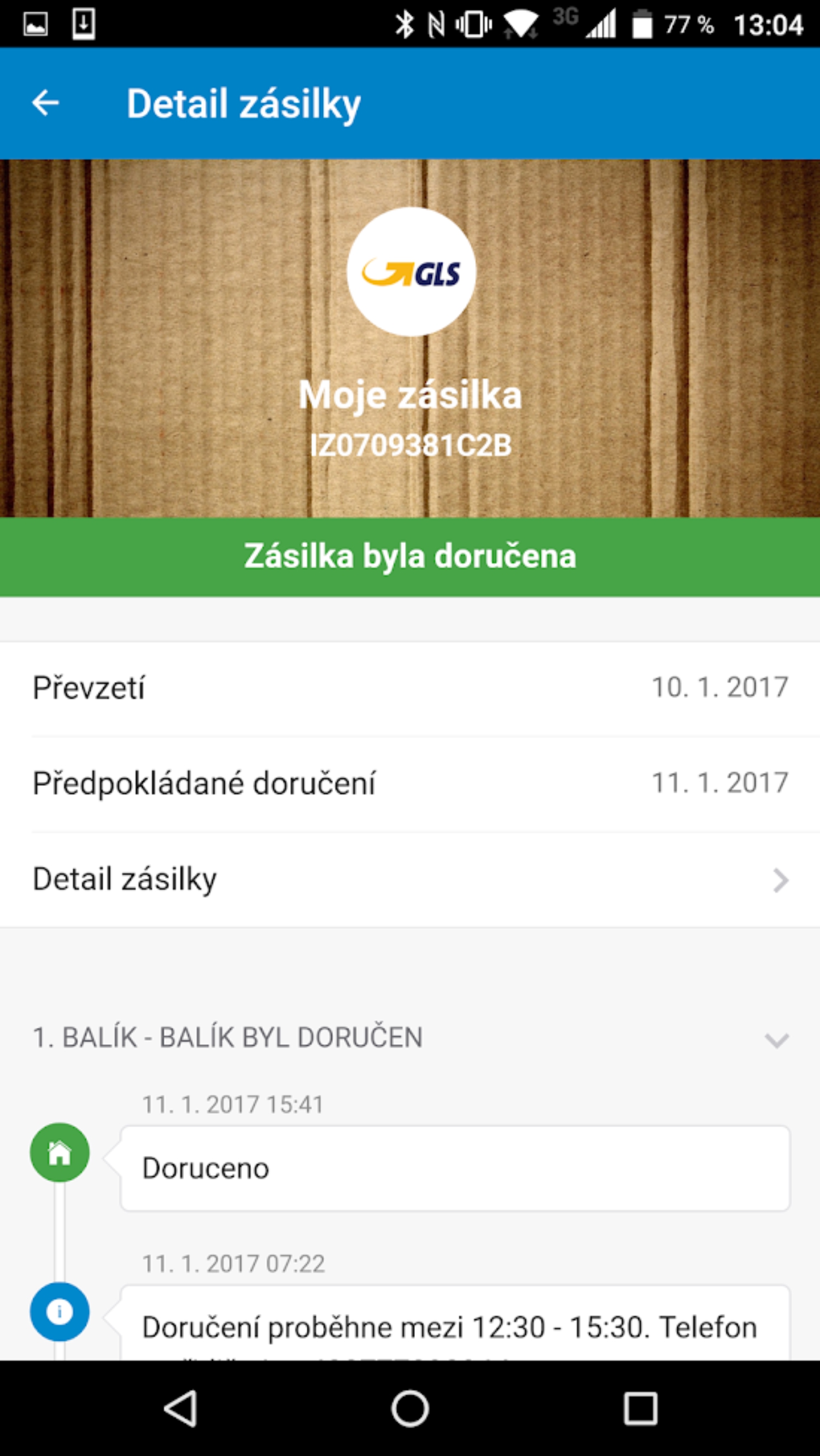This screenshot has height=1456, width=820.
Task: Tap the Android home button
Action: (410, 1408)
